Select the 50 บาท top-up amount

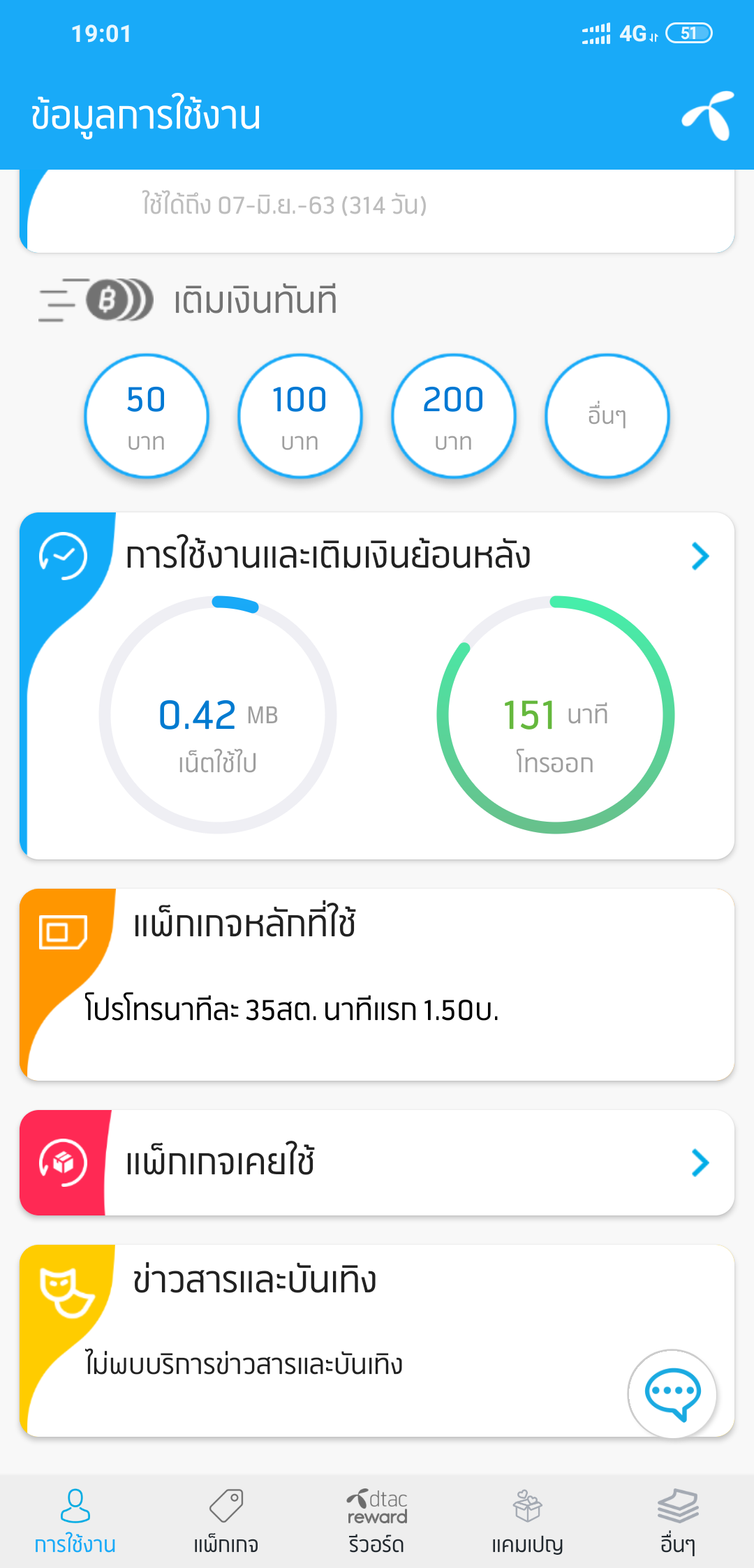[147, 416]
